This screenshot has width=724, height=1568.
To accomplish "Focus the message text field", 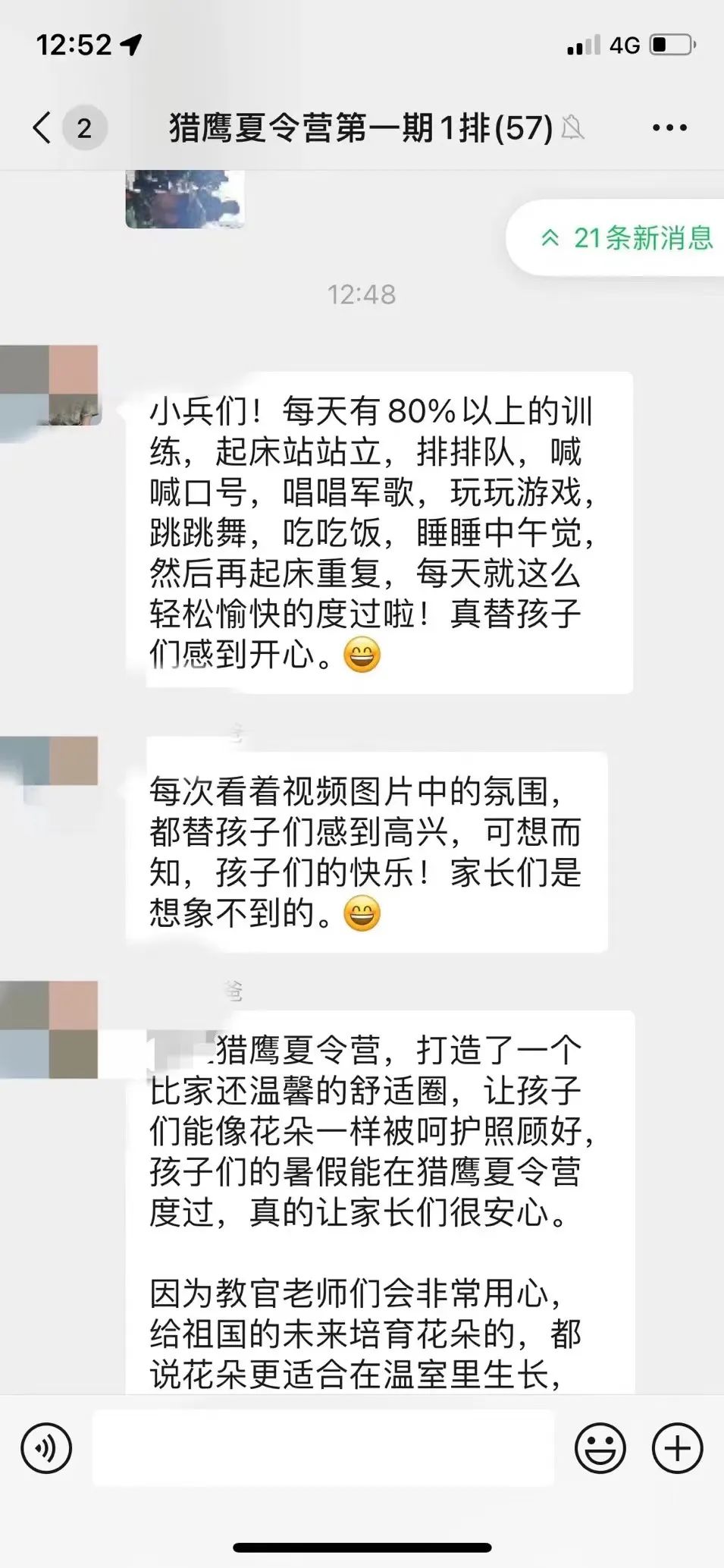I will (x=323, y=1448).
